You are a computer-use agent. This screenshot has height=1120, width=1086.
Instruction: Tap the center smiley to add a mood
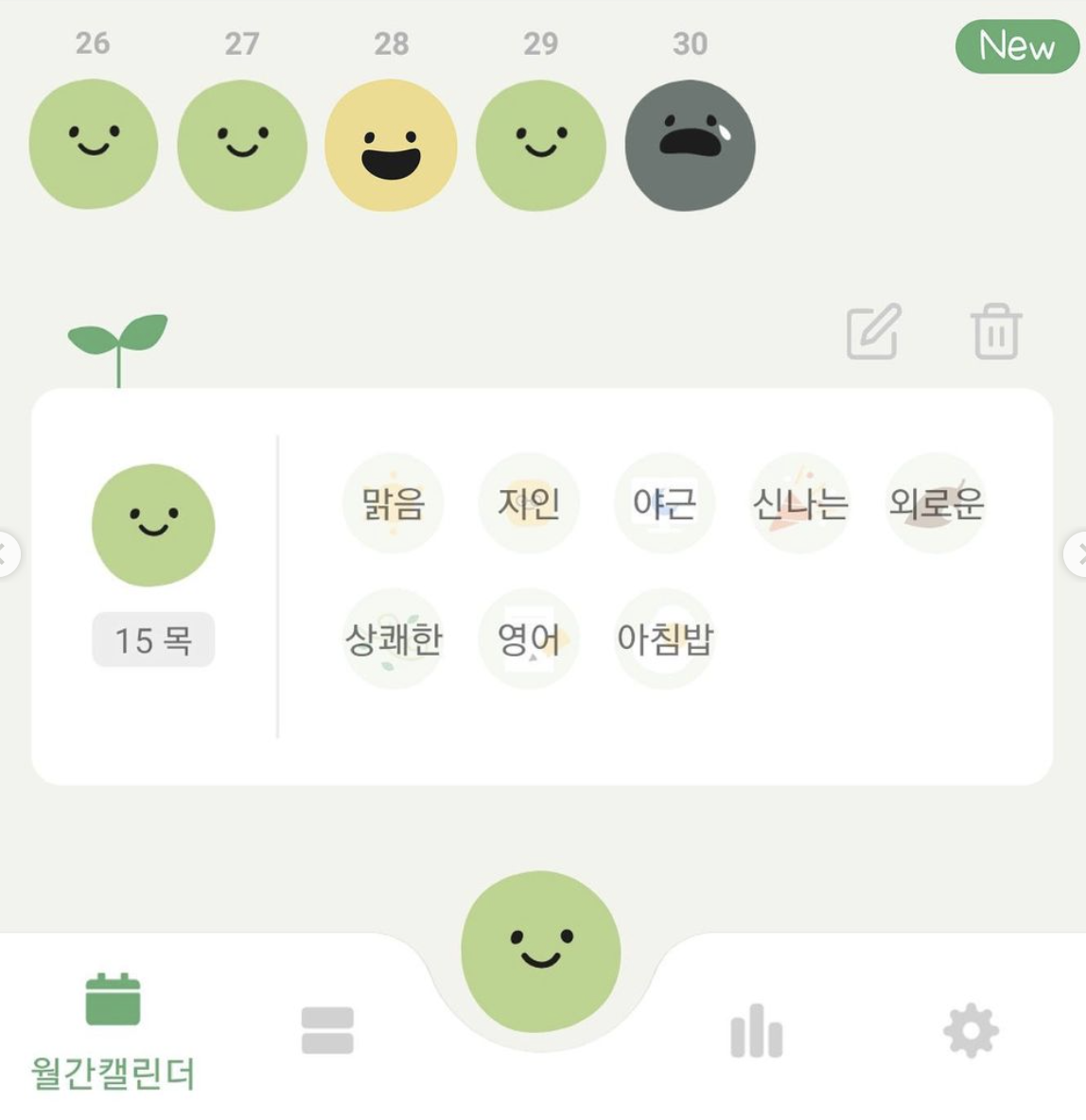[541, 951]
